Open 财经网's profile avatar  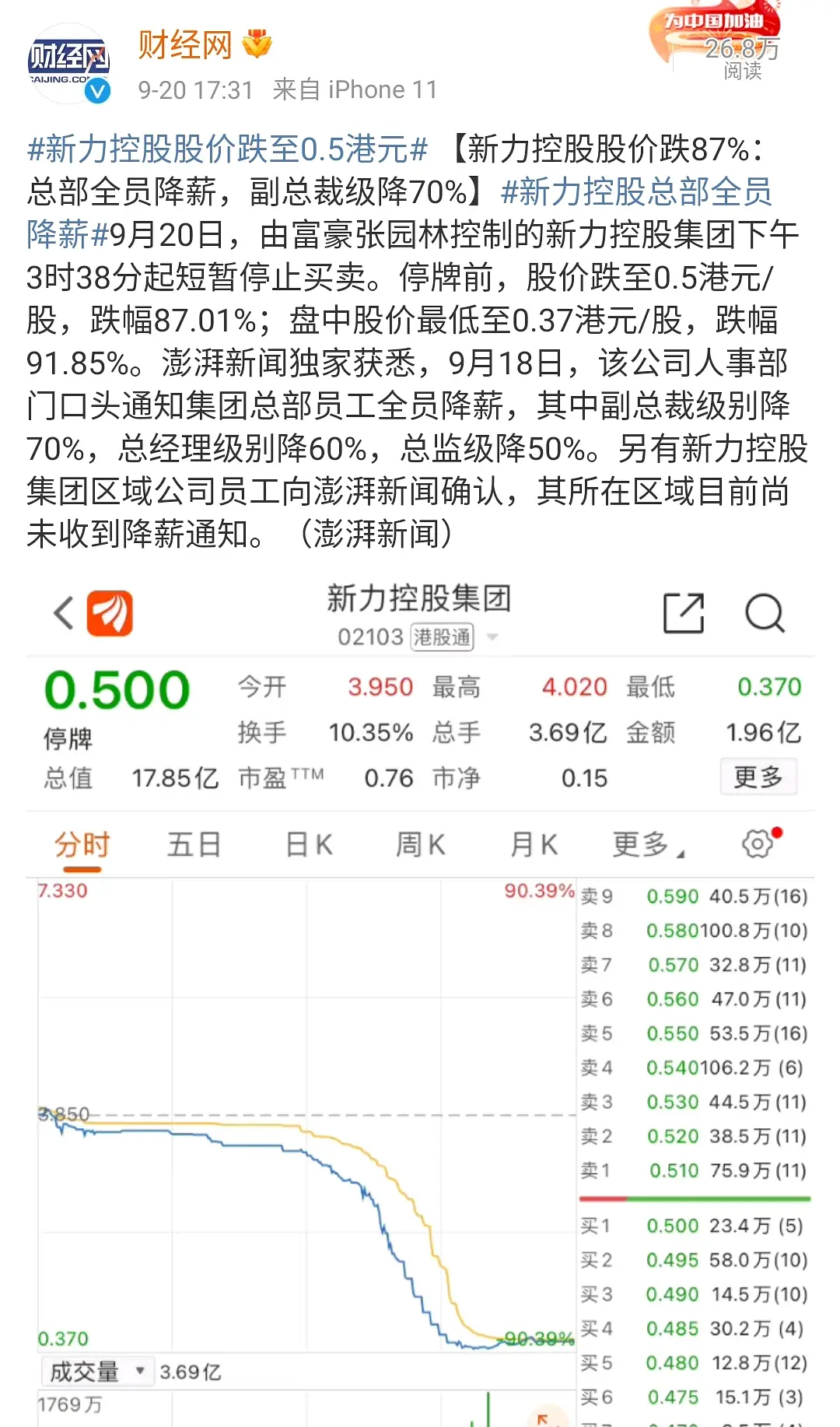pyautogui.click(x=68, y=65)
